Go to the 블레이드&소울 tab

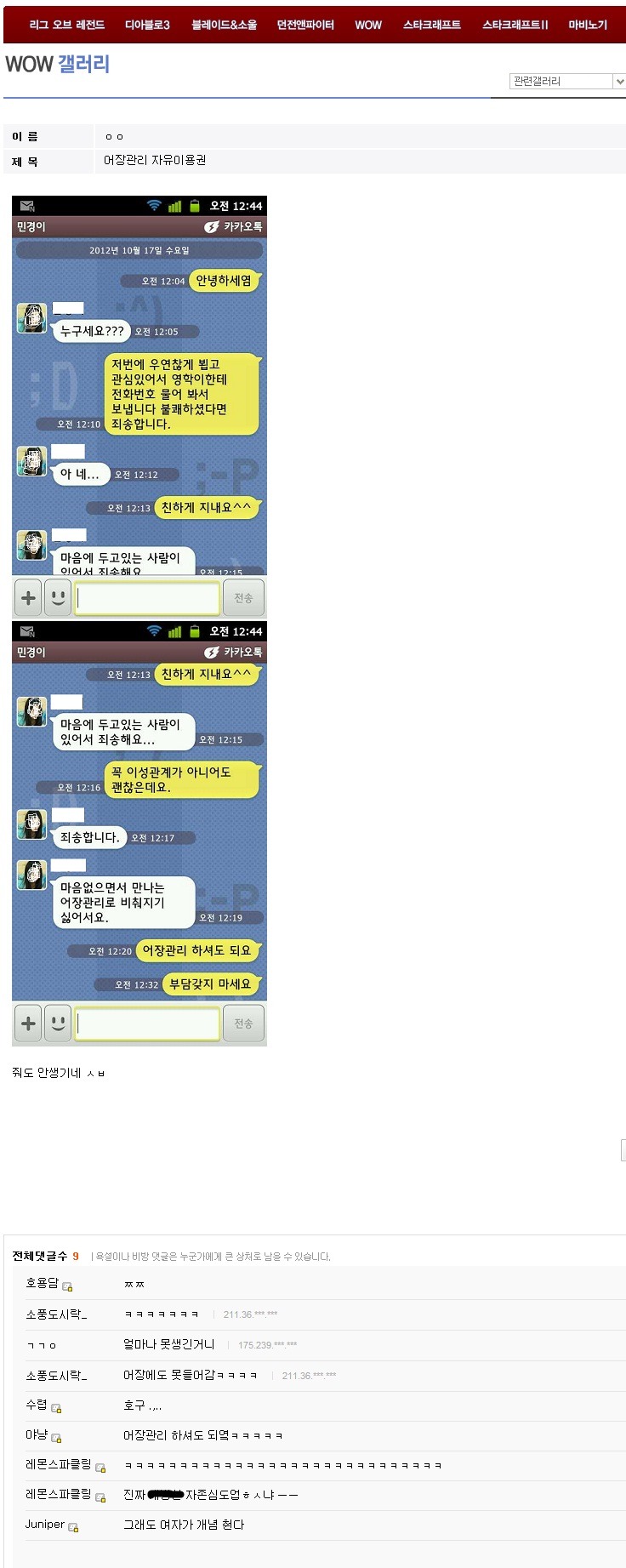[224, 25]
